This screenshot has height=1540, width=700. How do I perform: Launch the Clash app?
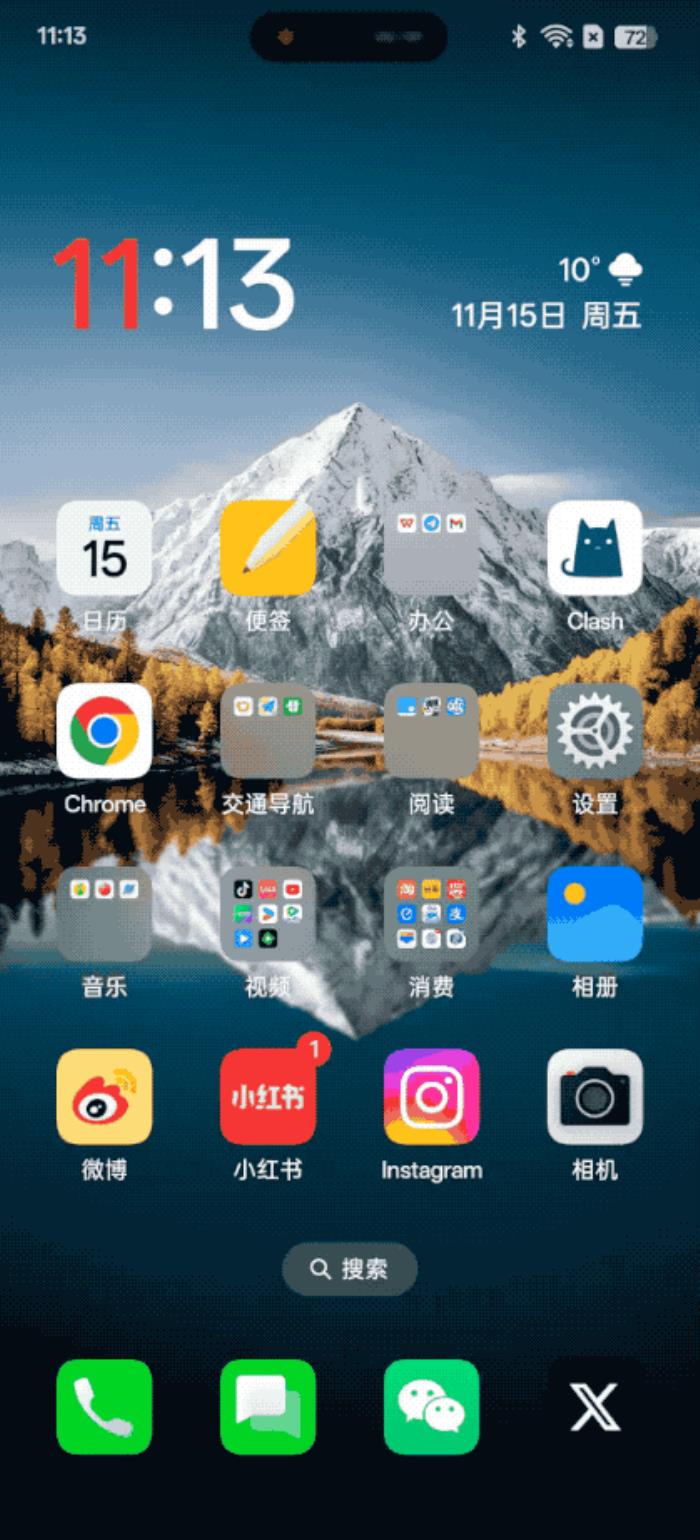pos(595,548)
